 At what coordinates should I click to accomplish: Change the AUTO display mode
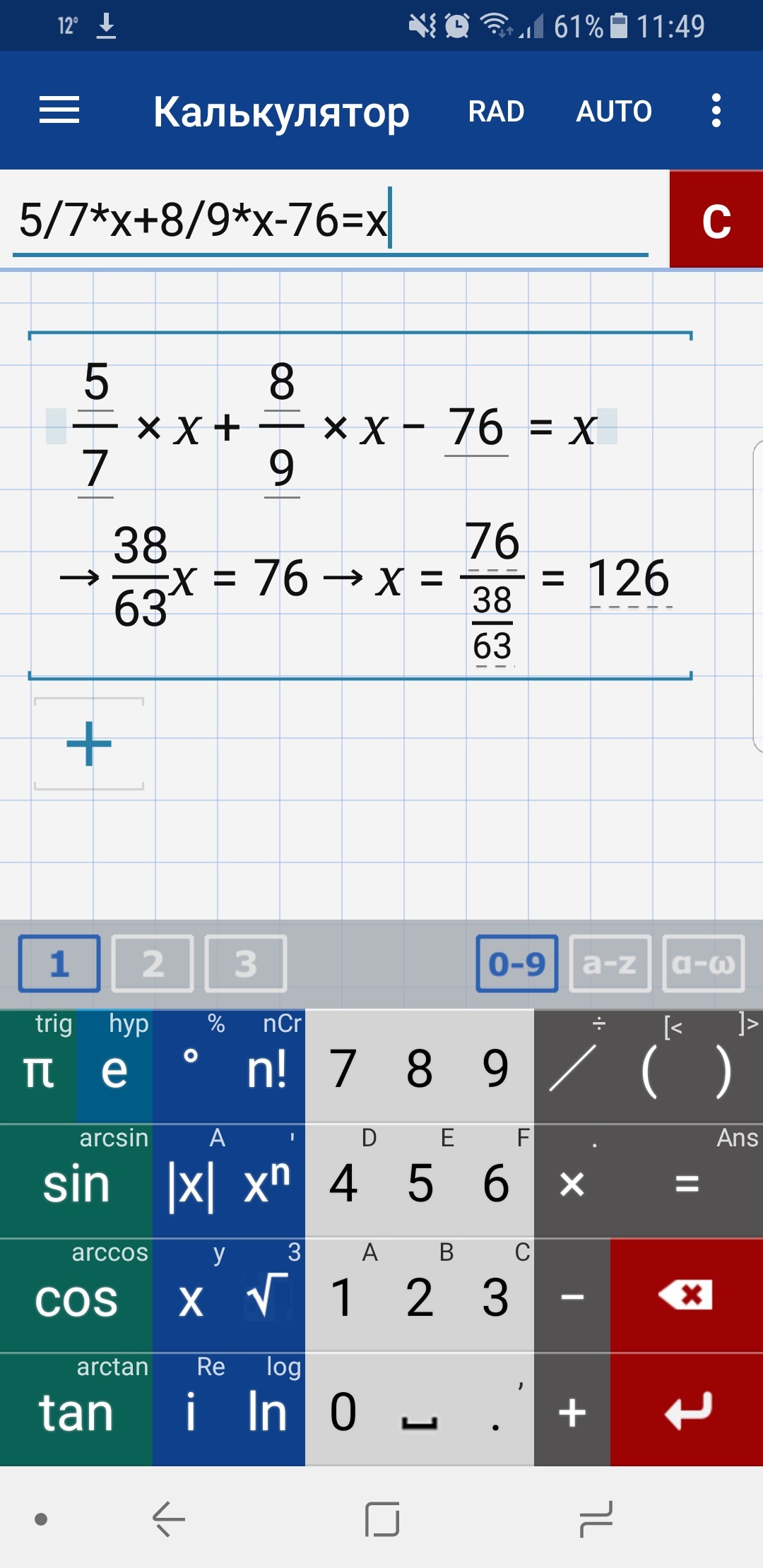click(614, 112)
